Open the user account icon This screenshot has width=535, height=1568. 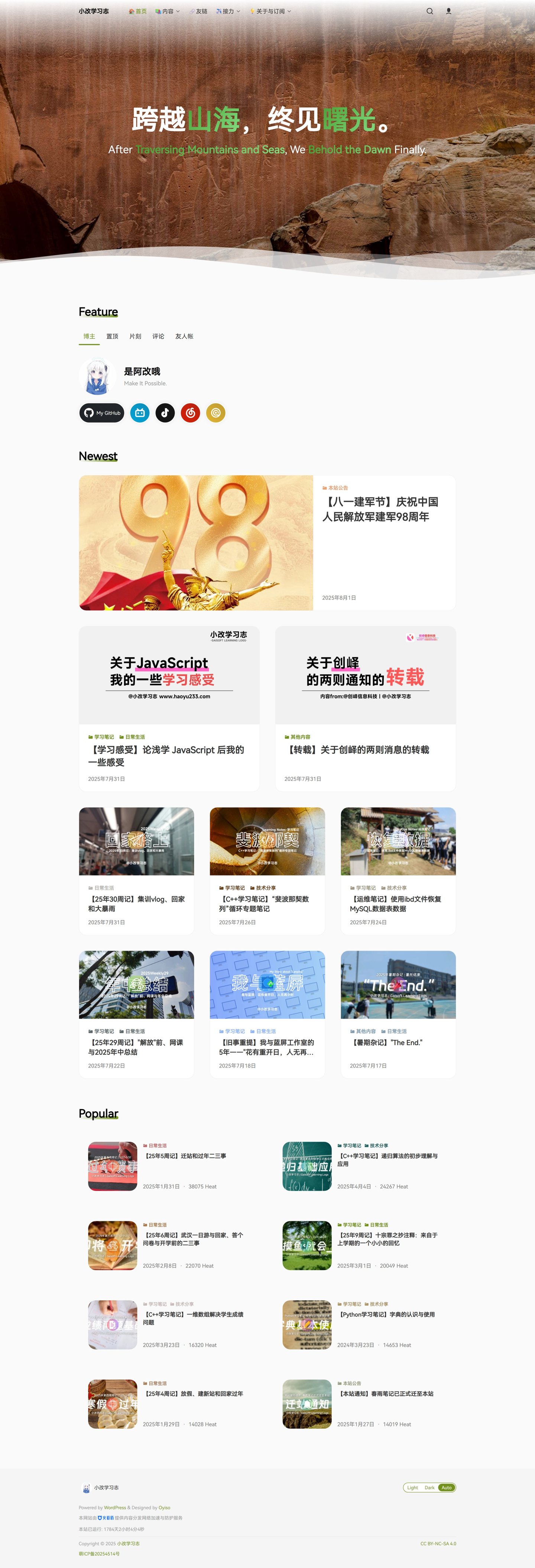tap(448, 11)
